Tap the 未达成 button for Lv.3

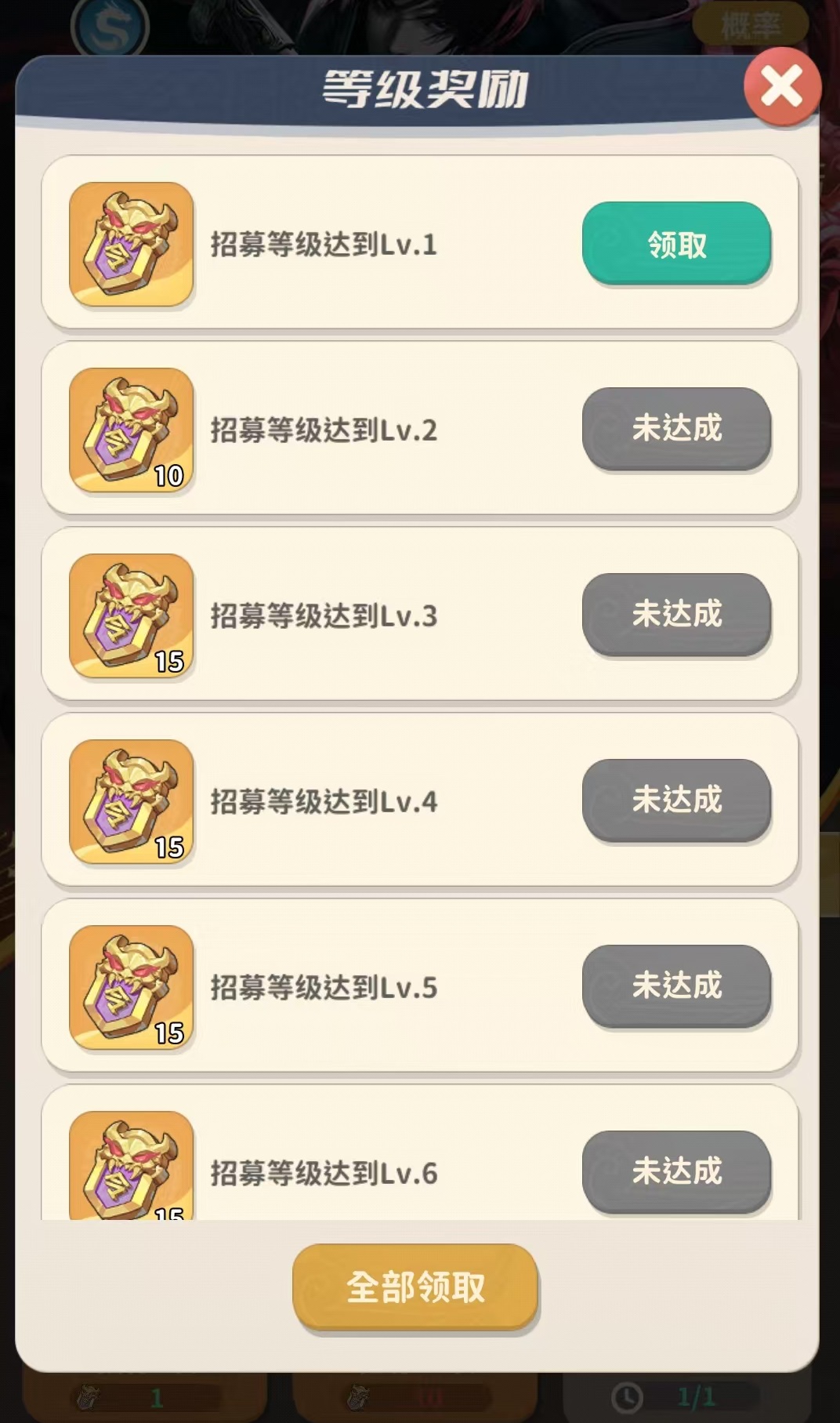pos(676,615)
